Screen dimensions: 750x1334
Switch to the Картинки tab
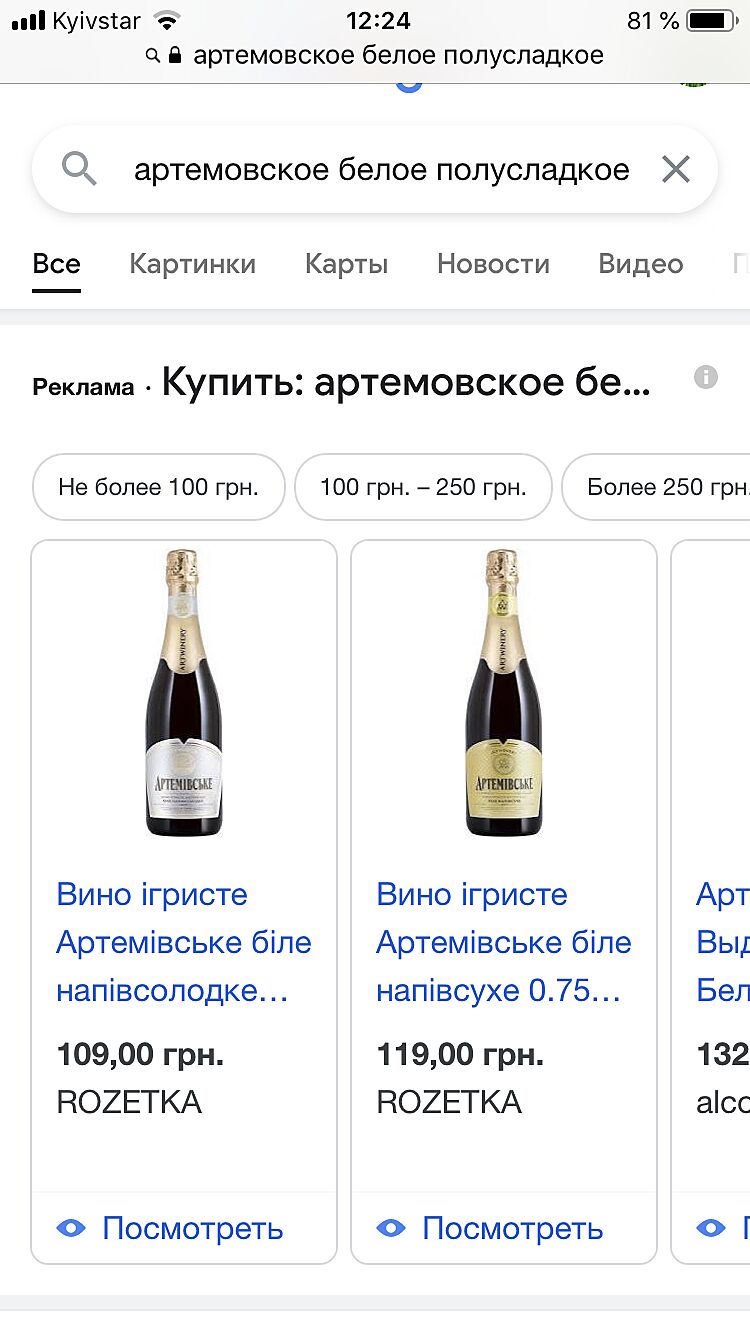[x=192, y=264]
